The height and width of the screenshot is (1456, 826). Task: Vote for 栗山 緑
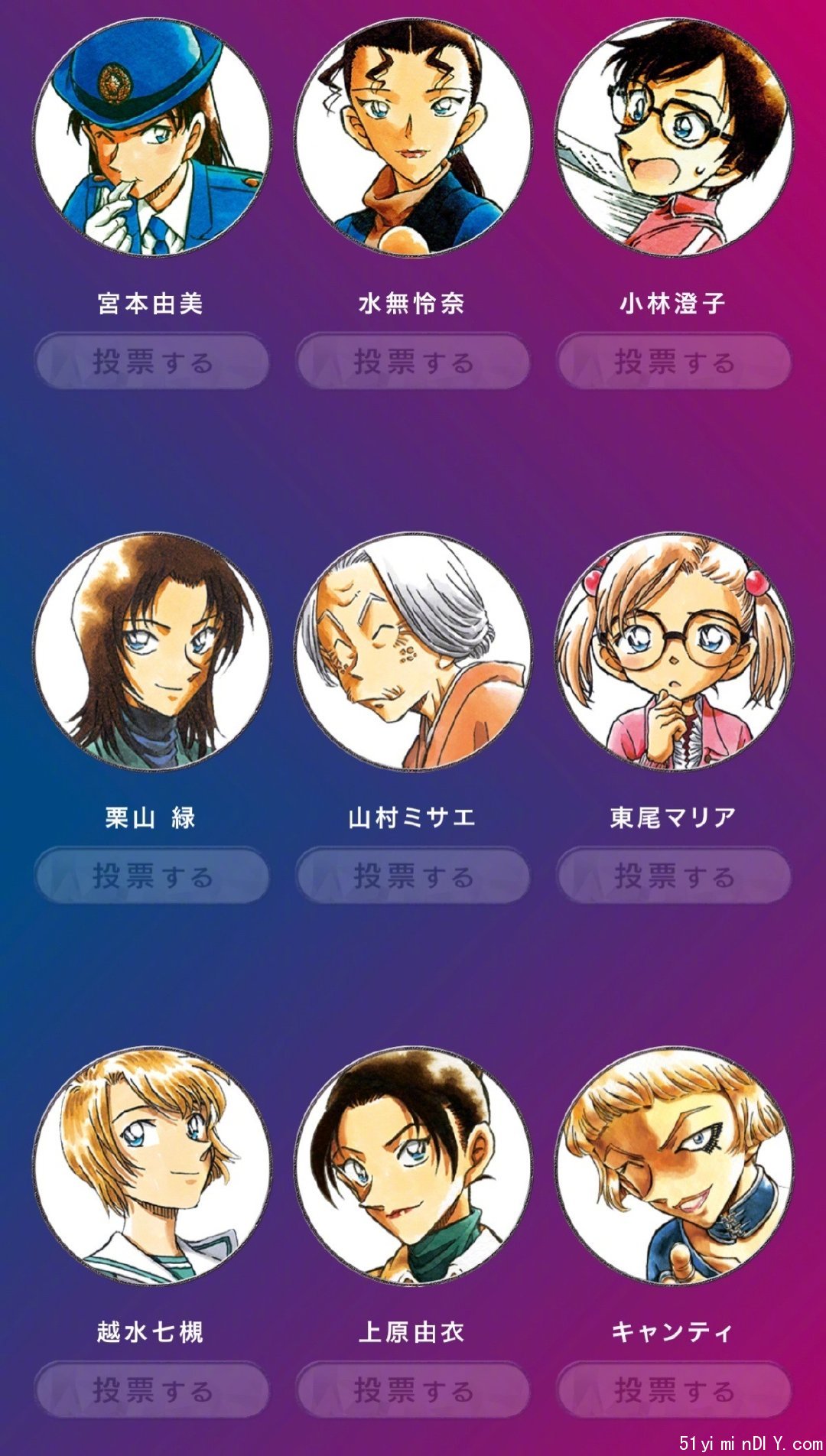[x=152, y=876]
